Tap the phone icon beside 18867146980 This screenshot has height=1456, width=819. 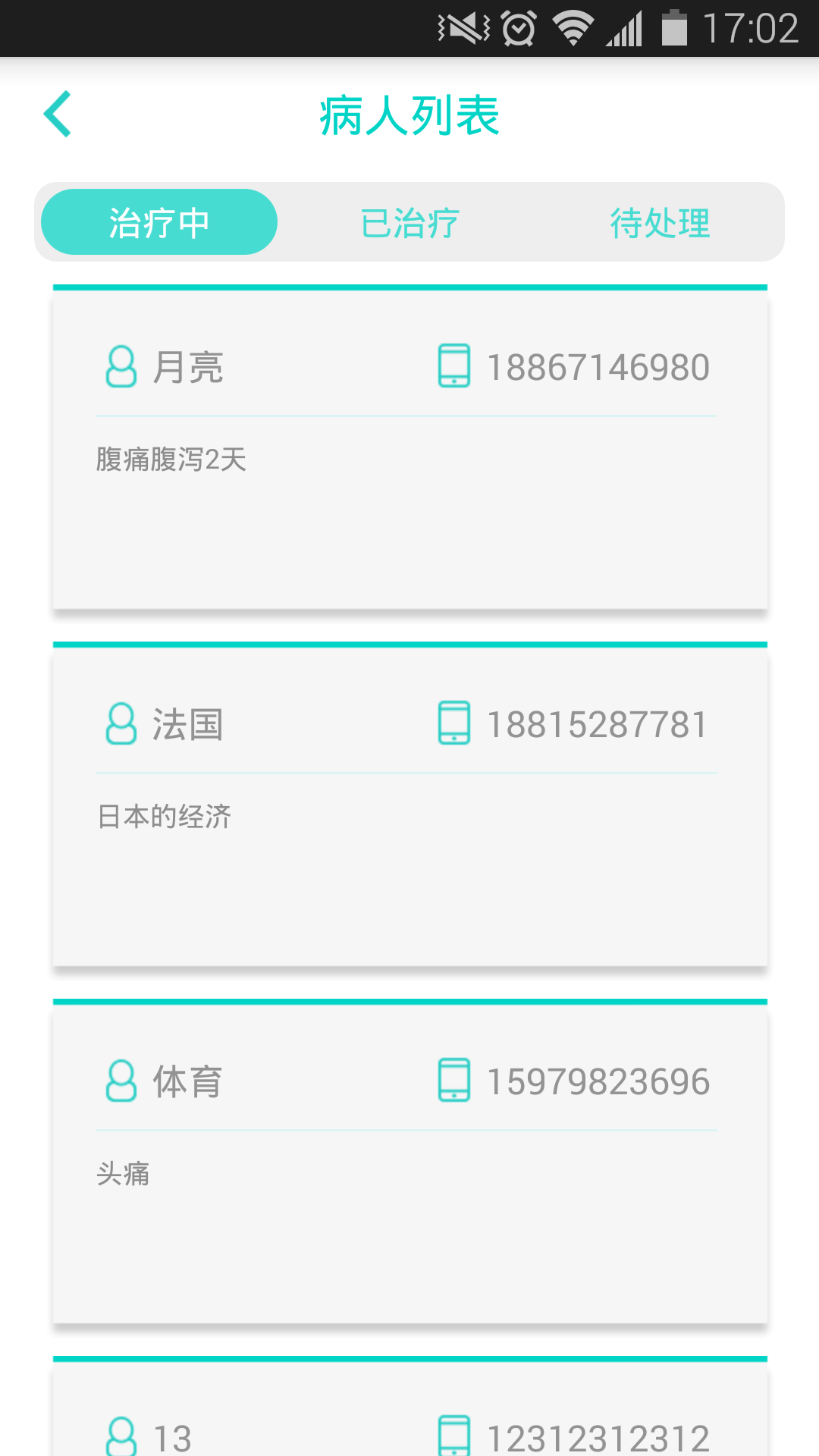(453, 365)
